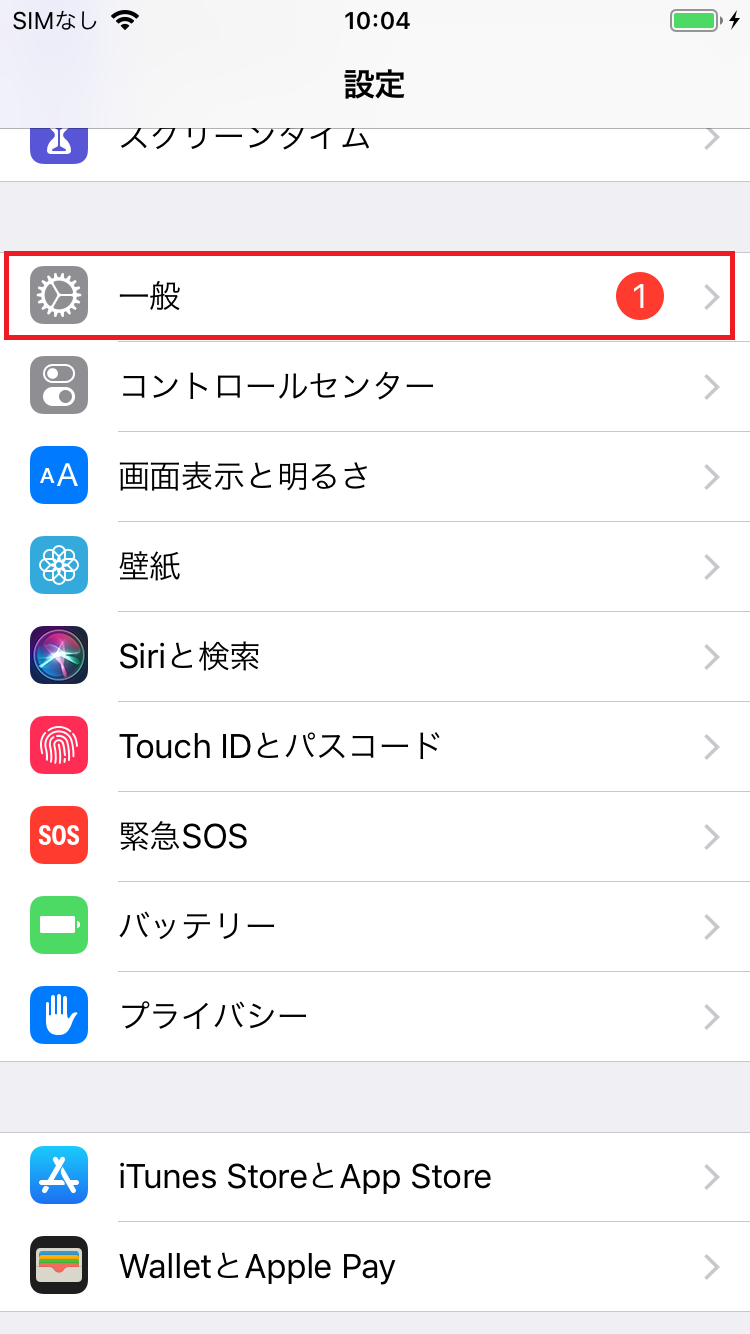Select the 壁紙 row
Viewport: 750px width, 1334px height.
(x=375, y=566)
